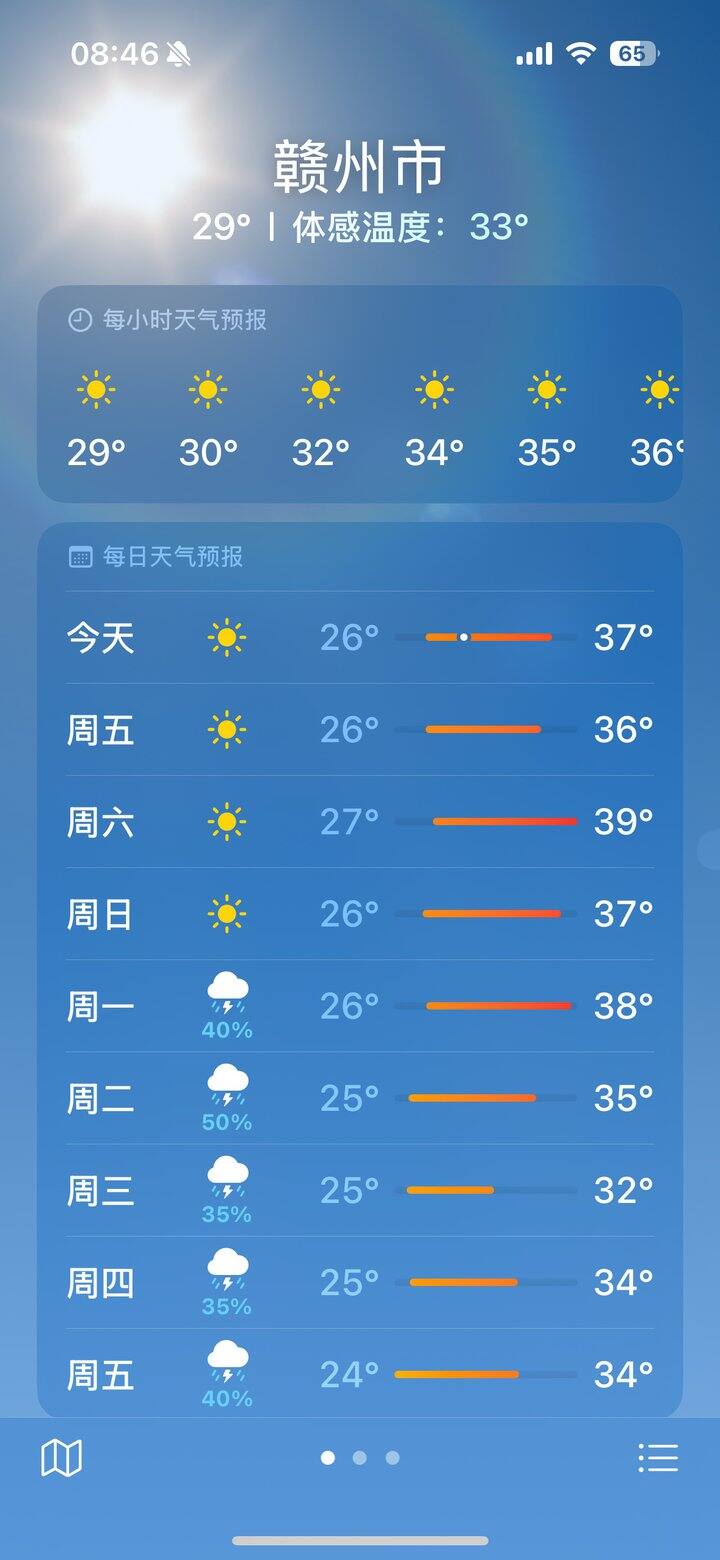Open the hourly forecast card
This screenshot has height=1560, width=720.
pos(360,394)
